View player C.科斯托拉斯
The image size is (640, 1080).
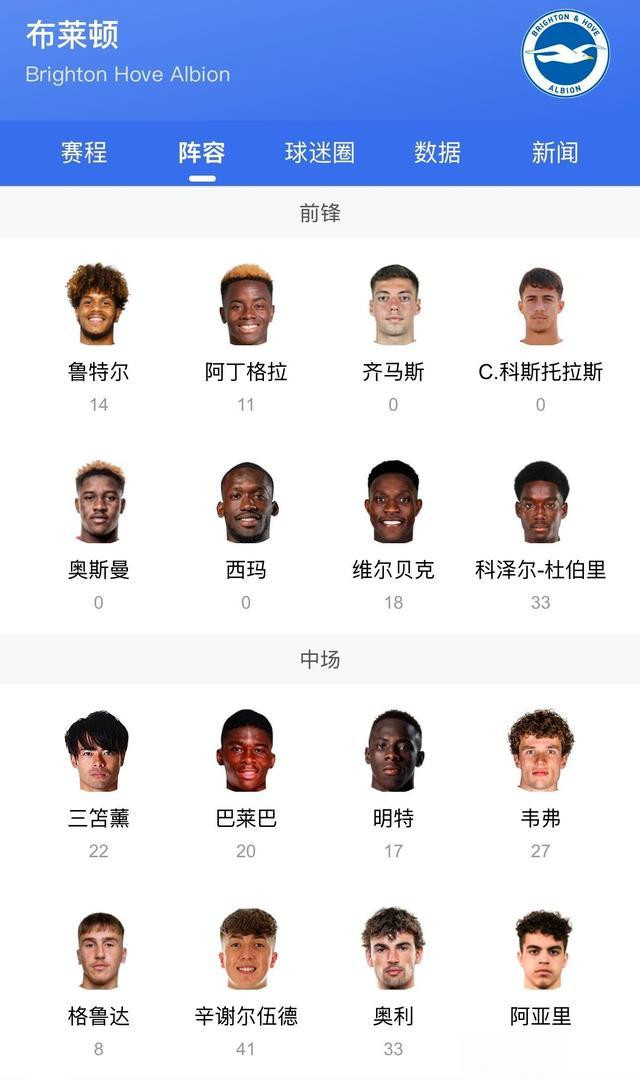541,338
